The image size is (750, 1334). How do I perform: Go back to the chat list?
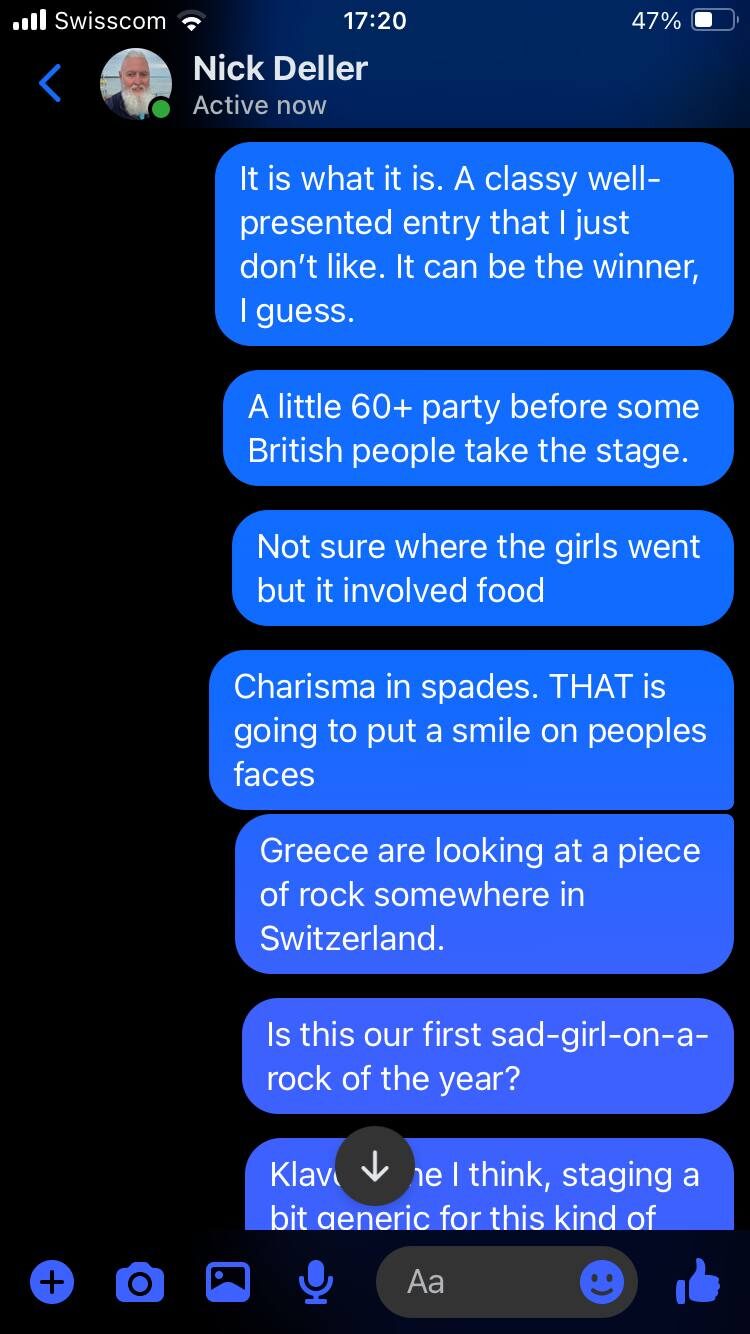coord(50,84)
